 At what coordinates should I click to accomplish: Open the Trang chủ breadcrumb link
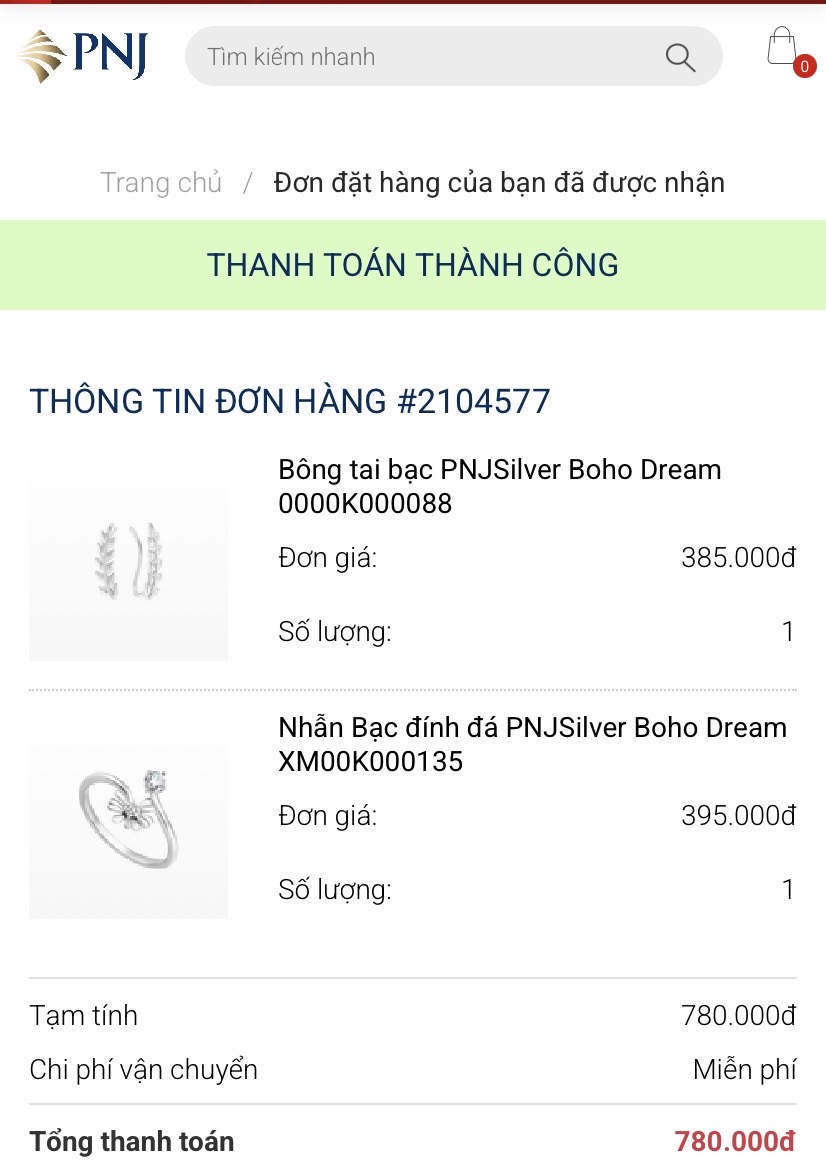(x=161, y=183)
